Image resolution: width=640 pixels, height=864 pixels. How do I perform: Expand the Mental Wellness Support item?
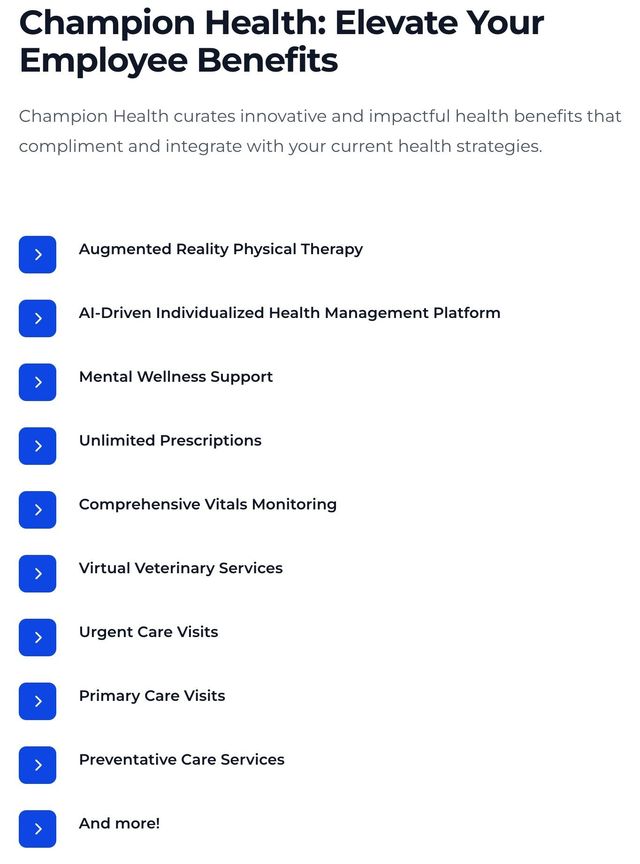tap(37, 382)
